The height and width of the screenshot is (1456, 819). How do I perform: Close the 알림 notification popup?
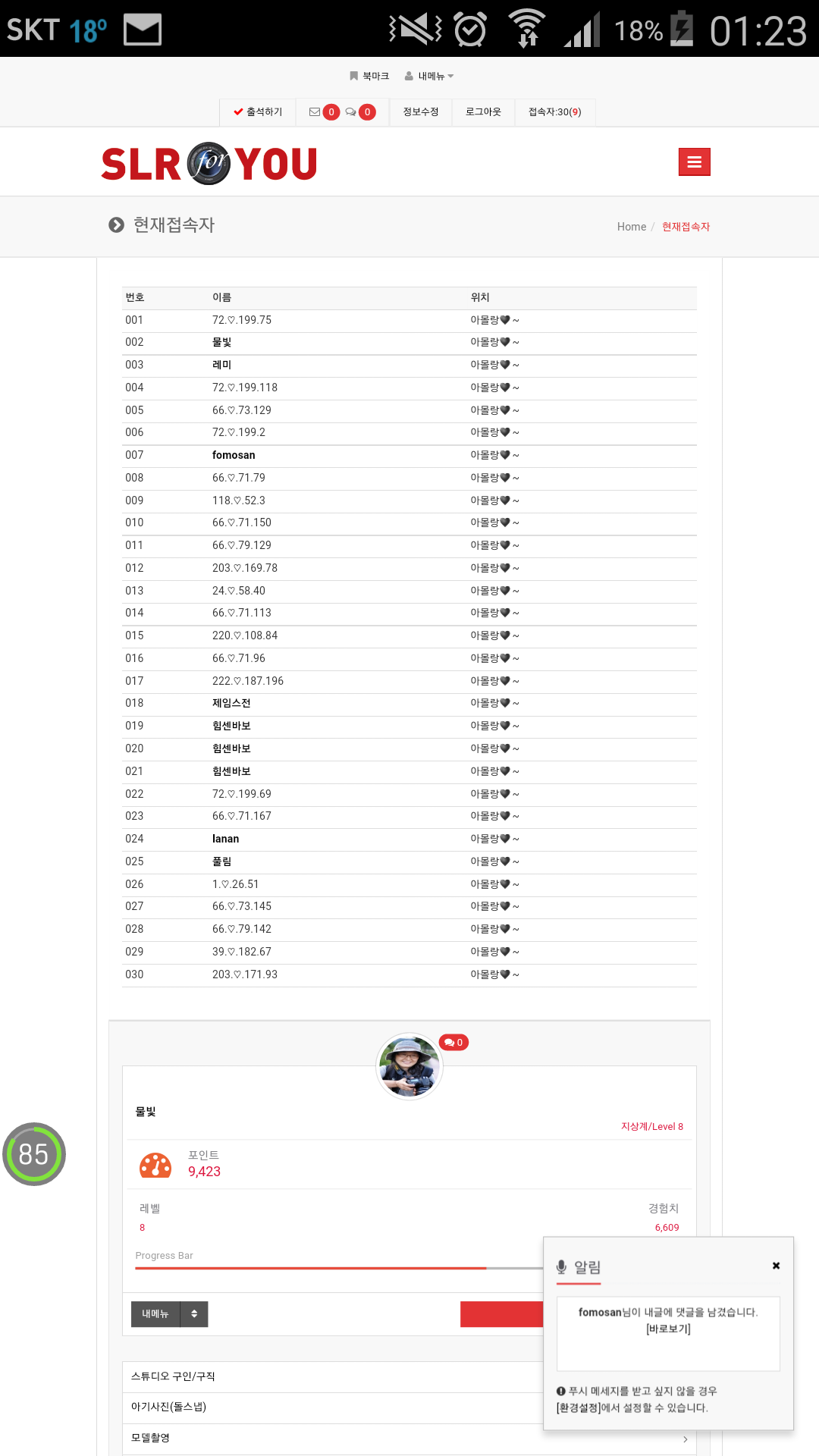(776, 1266)
